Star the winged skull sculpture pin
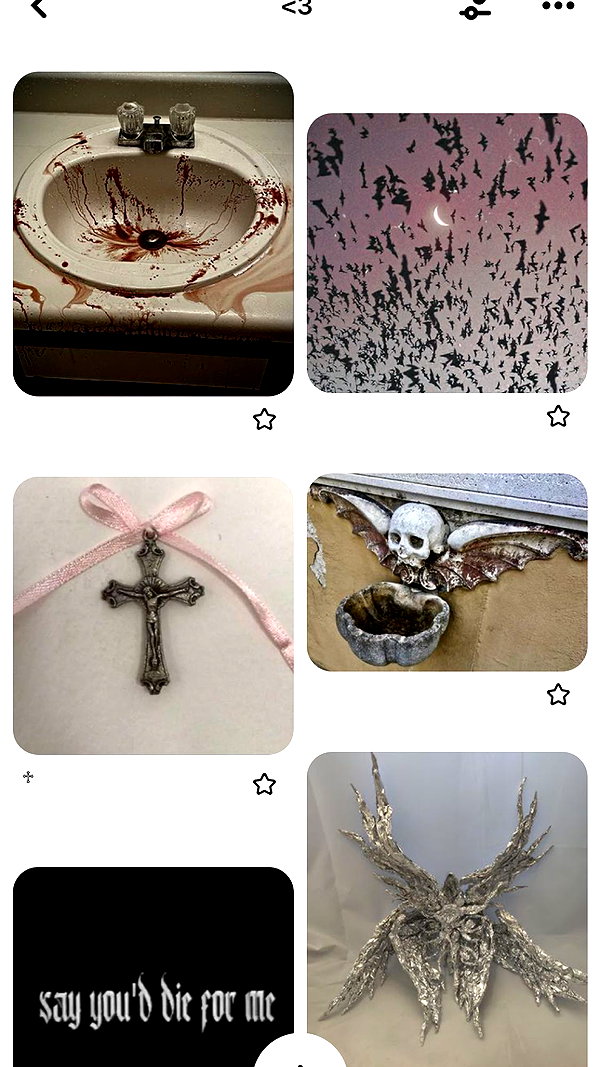 559,695
